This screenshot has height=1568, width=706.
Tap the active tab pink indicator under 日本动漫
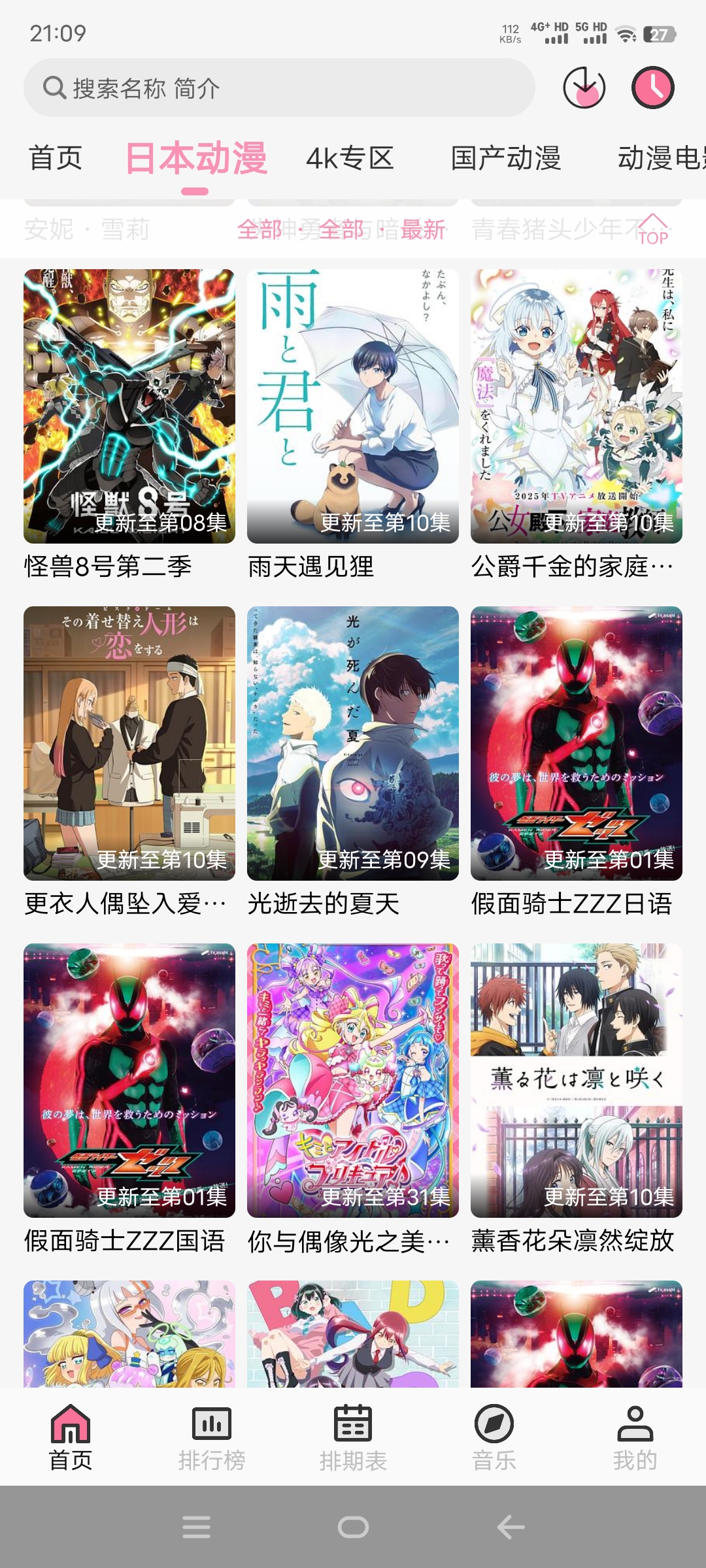coord(193,190)
